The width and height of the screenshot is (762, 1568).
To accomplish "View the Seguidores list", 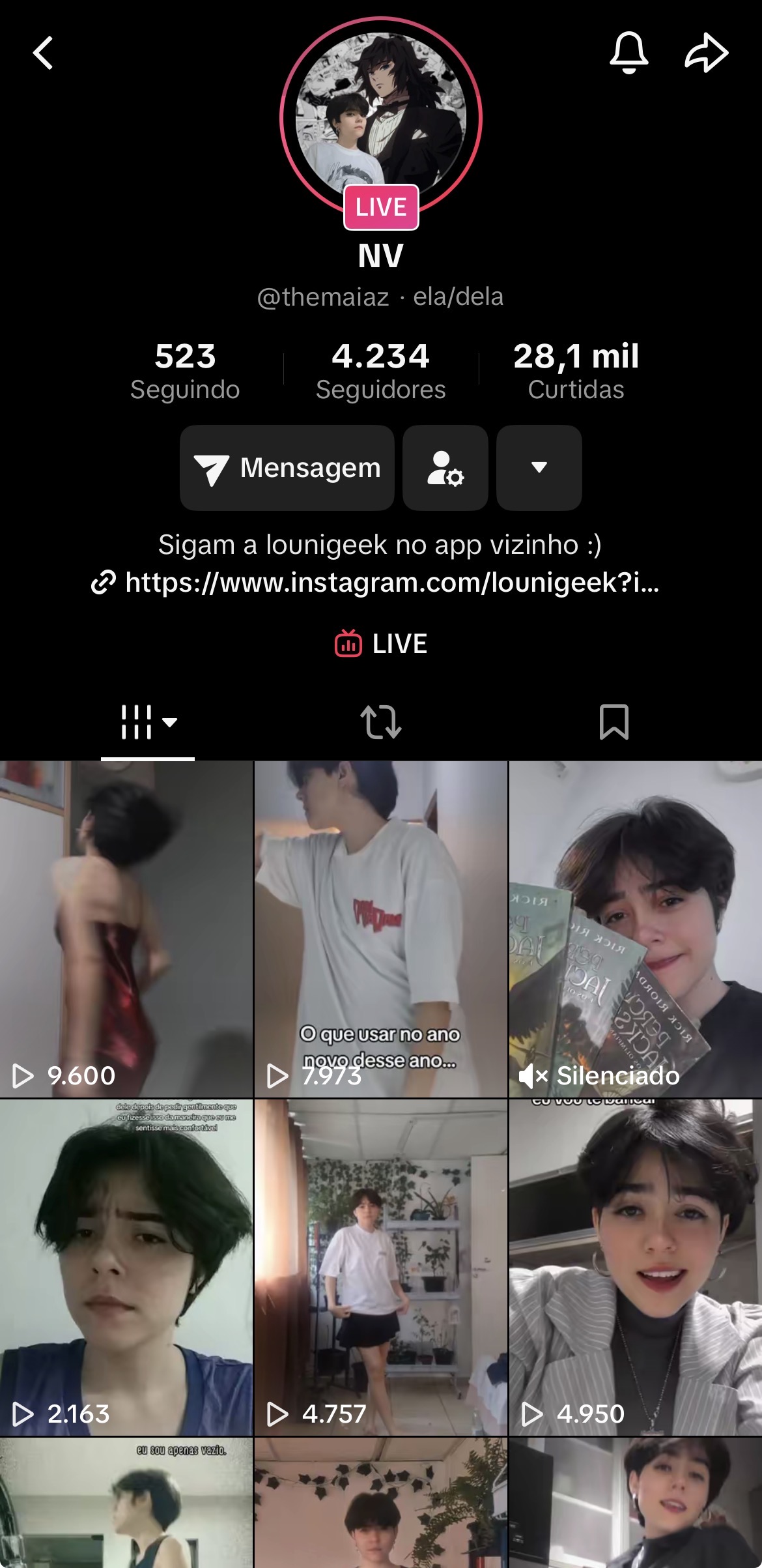I will coord(381,370).
